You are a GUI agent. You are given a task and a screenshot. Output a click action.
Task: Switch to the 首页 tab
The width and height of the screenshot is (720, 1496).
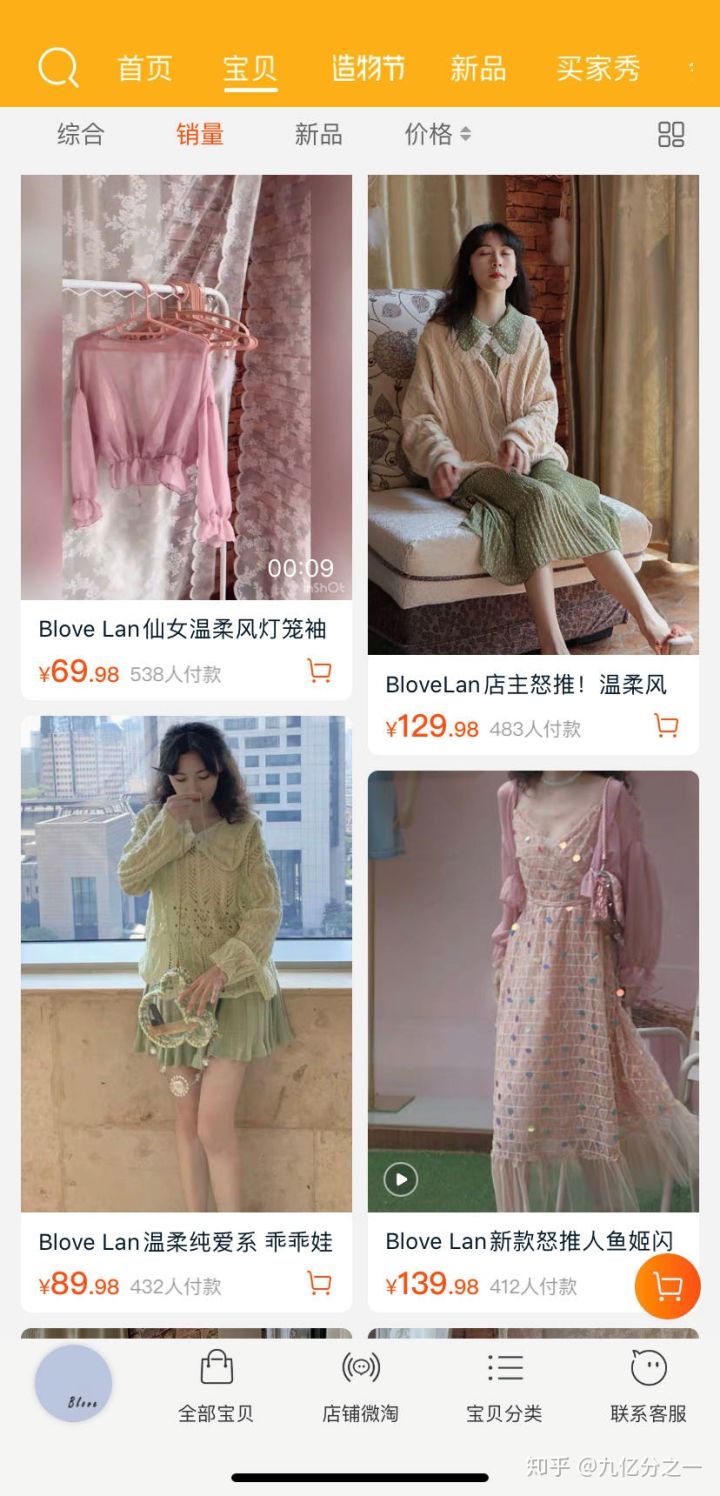point(143,66)
